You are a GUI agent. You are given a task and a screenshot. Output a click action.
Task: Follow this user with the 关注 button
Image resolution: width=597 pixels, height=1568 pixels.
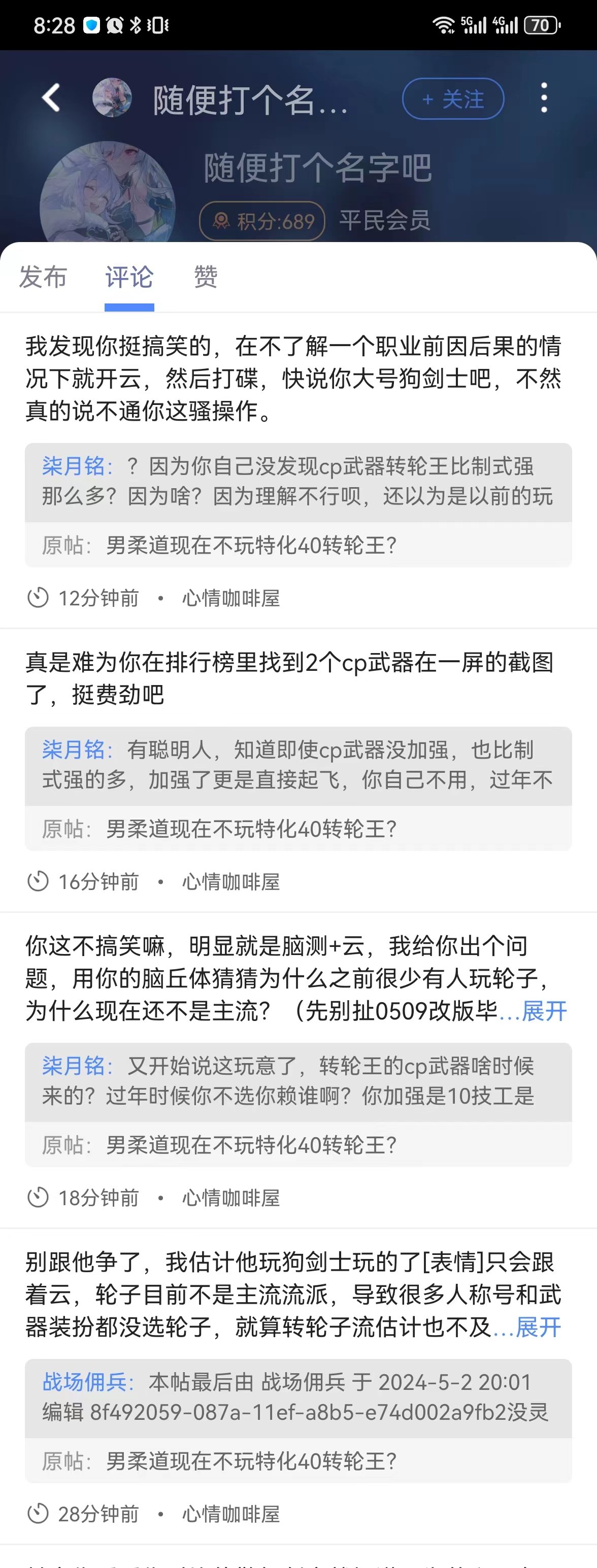[x=453, y=98]
